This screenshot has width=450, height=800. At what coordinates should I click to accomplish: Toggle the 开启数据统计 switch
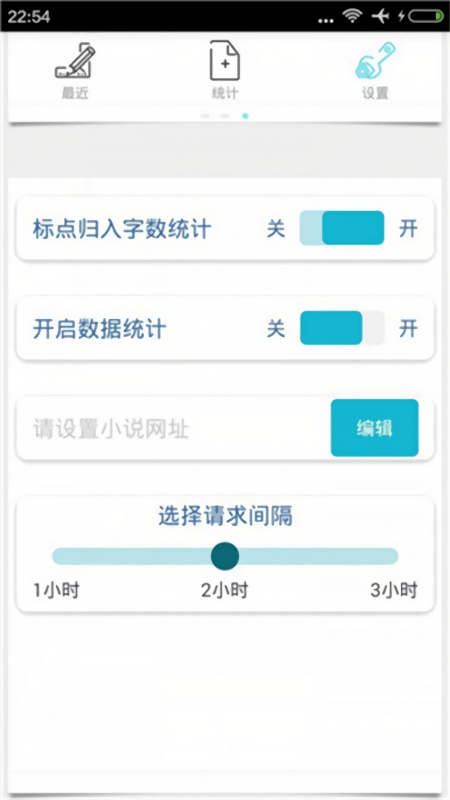(342, 328)
